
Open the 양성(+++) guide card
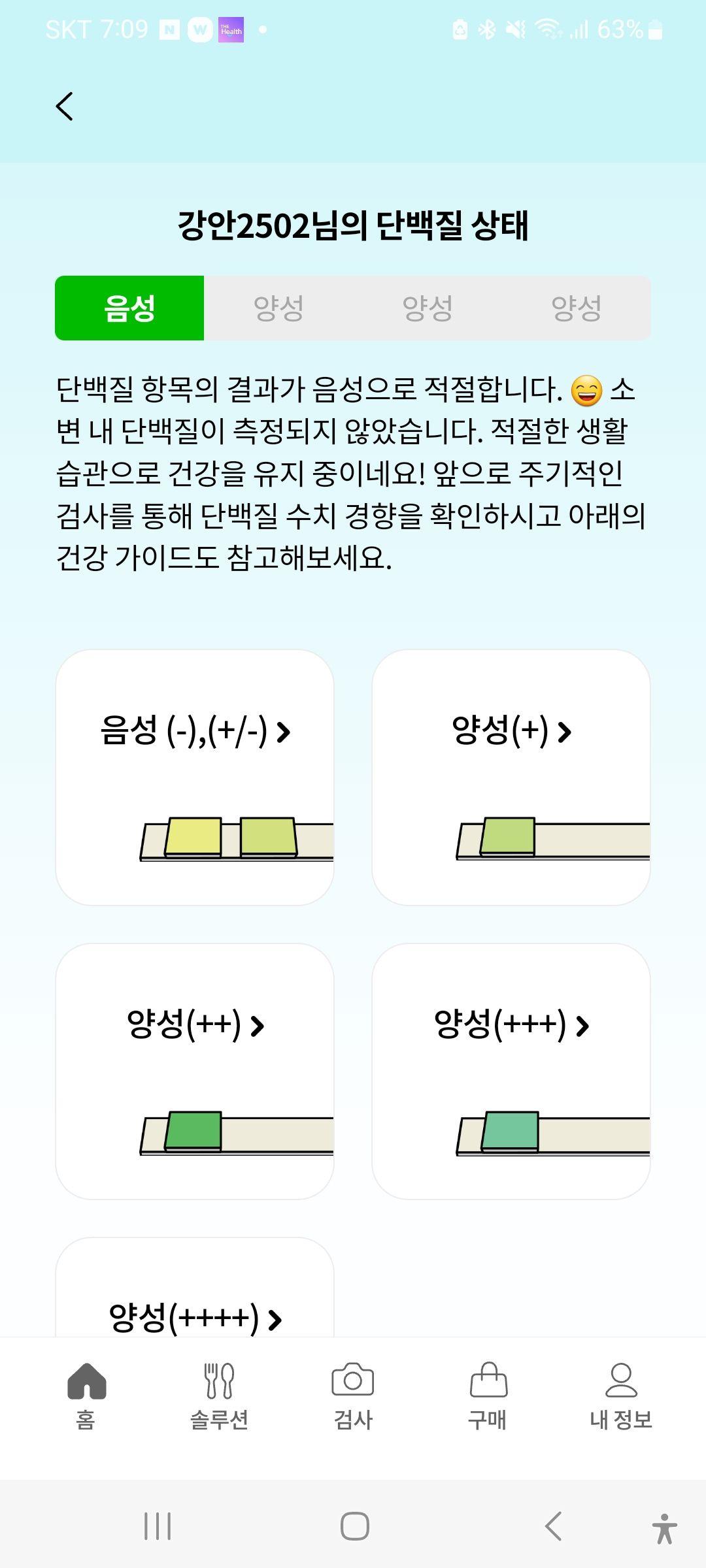point(511,1071)
